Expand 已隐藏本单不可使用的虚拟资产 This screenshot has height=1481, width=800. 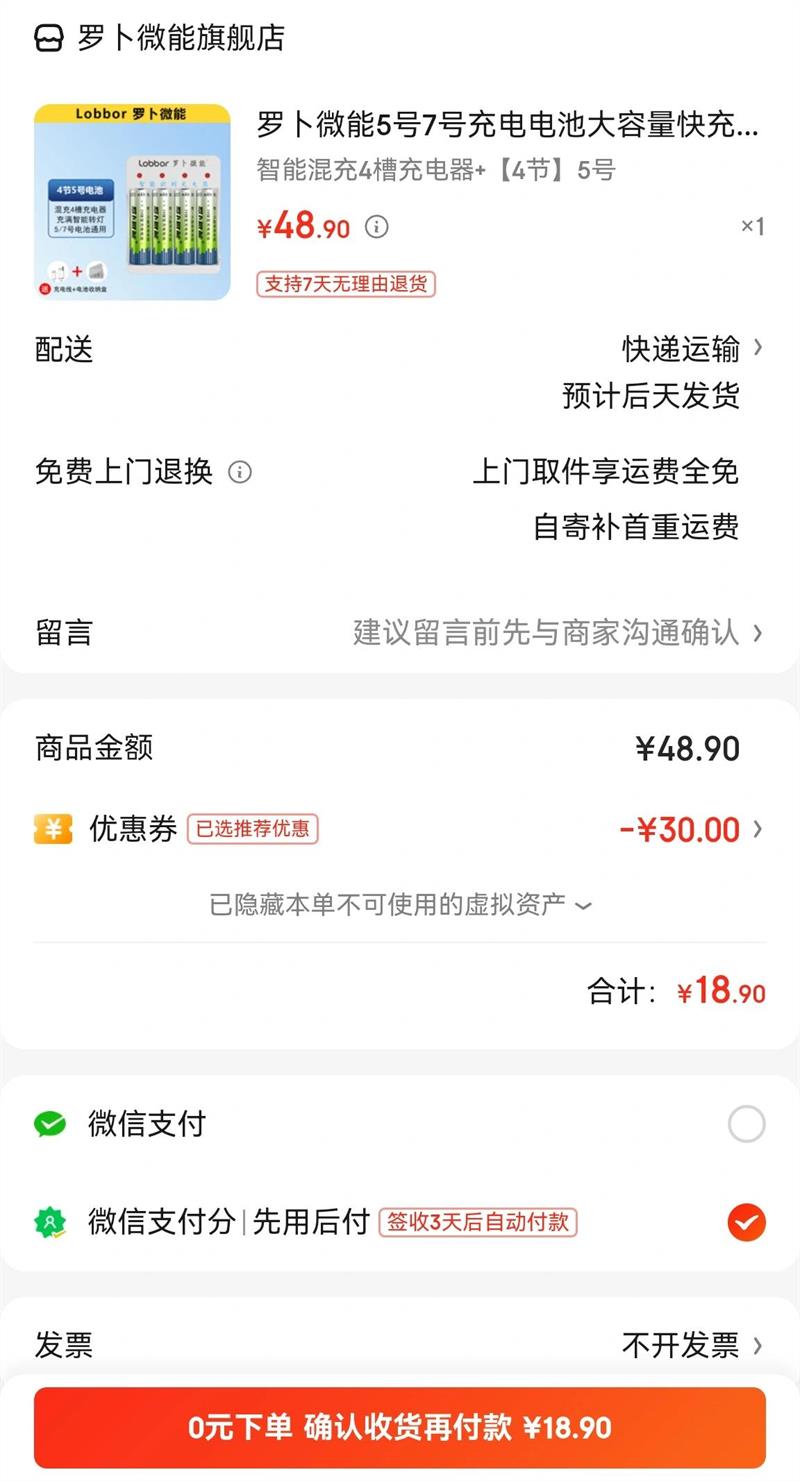point(400,905)
